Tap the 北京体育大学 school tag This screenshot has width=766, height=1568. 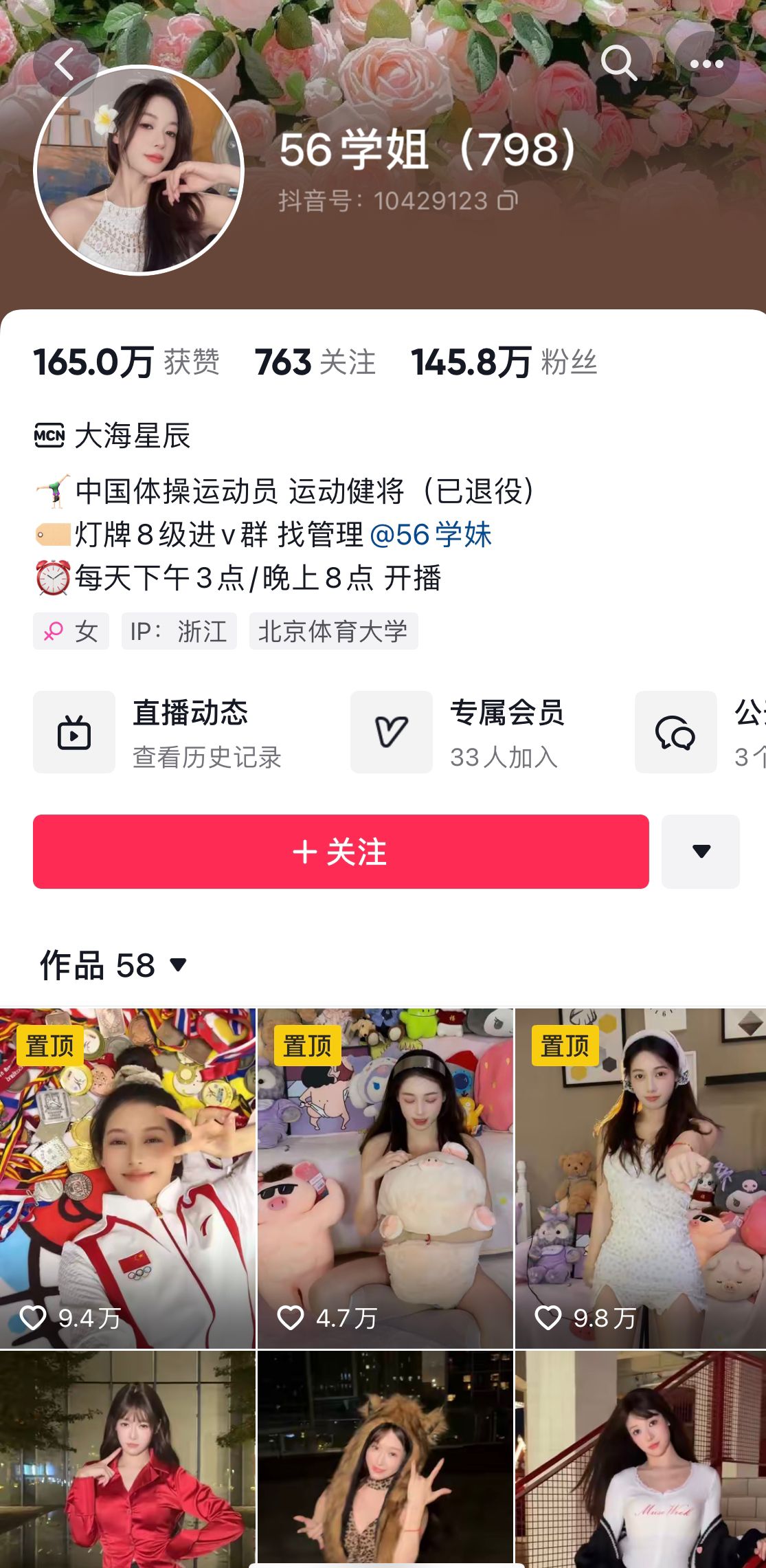pyautogui.click(x=333, y=631)
